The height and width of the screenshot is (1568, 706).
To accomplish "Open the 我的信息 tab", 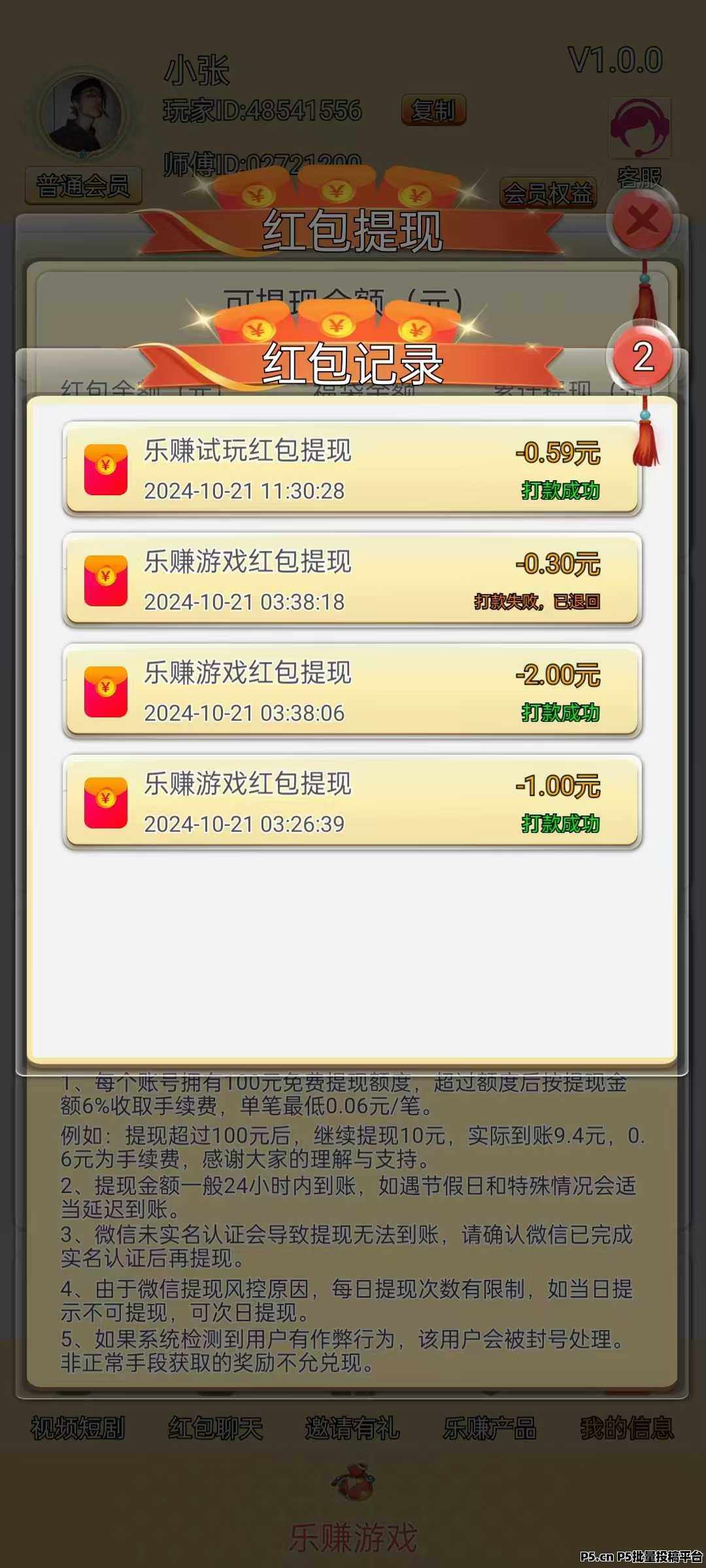I will click(x=627, y=1428).
